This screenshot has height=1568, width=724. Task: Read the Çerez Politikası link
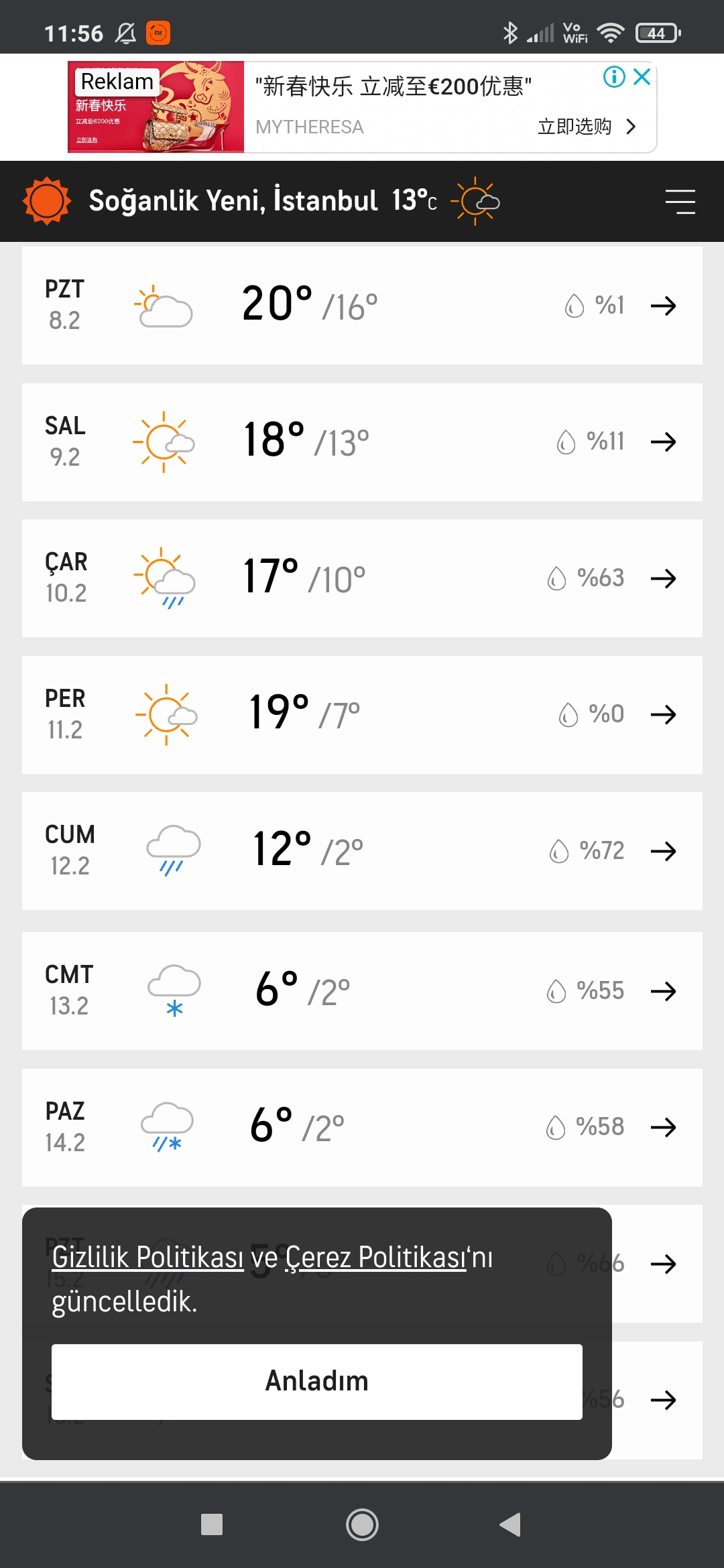point(375,1257)
